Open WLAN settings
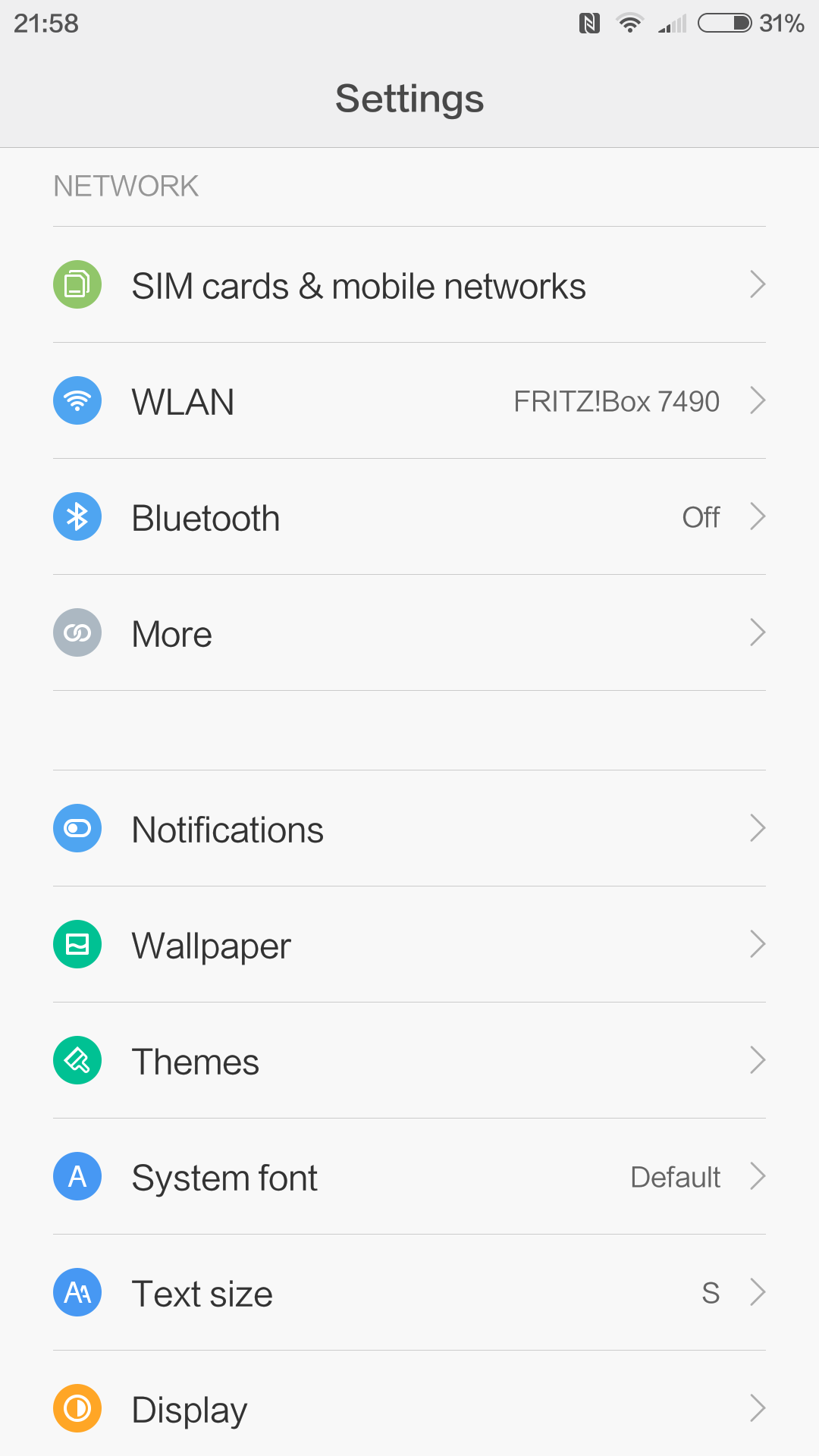The height and width of the screenshot is (1456, 819). tap(409, 400)
